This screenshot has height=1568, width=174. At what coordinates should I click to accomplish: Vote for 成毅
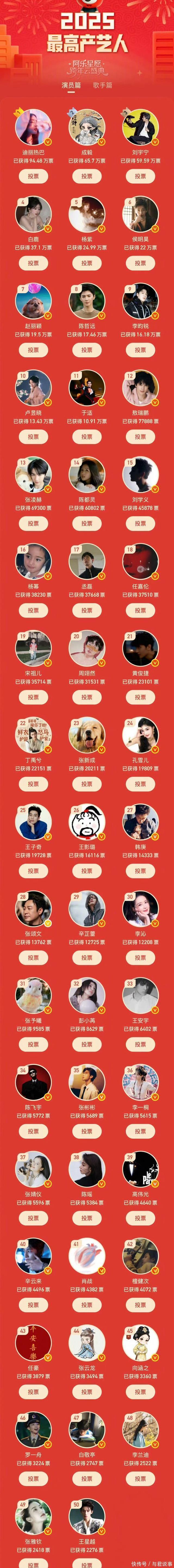(87, 176)
